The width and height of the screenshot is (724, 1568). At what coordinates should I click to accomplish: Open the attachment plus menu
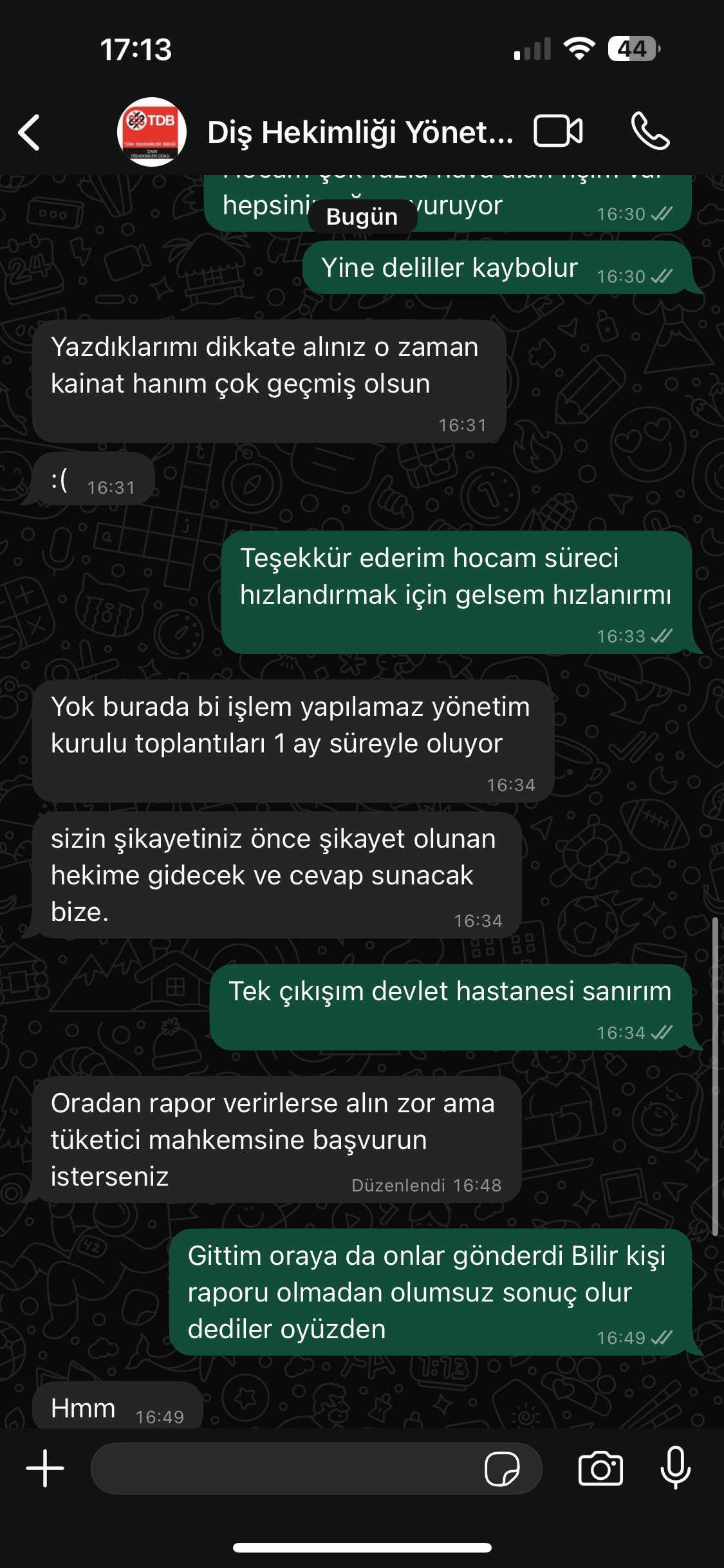[45, 1468]
